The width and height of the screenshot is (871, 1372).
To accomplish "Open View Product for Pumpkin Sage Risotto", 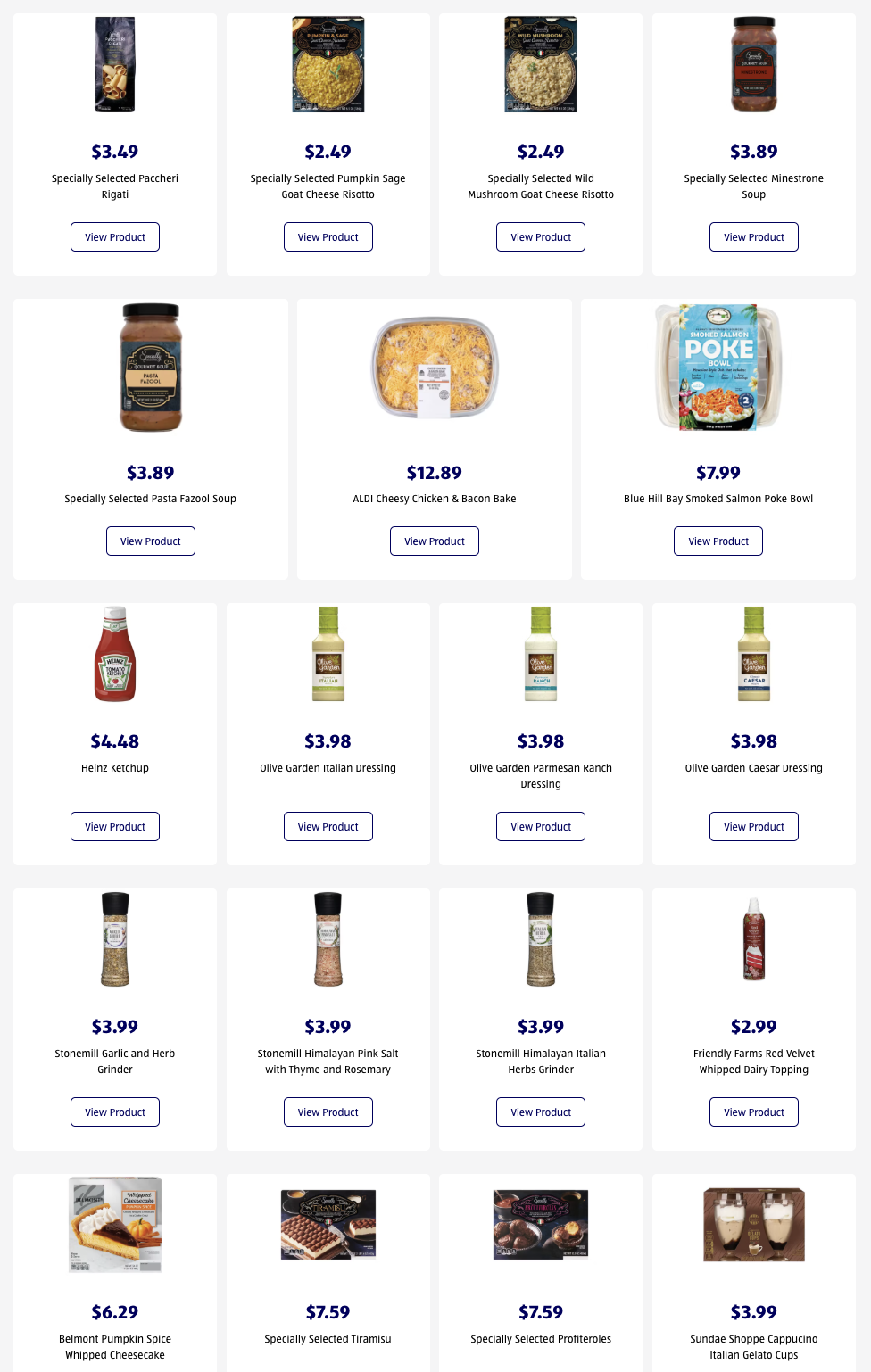I will tap(328, 237).
